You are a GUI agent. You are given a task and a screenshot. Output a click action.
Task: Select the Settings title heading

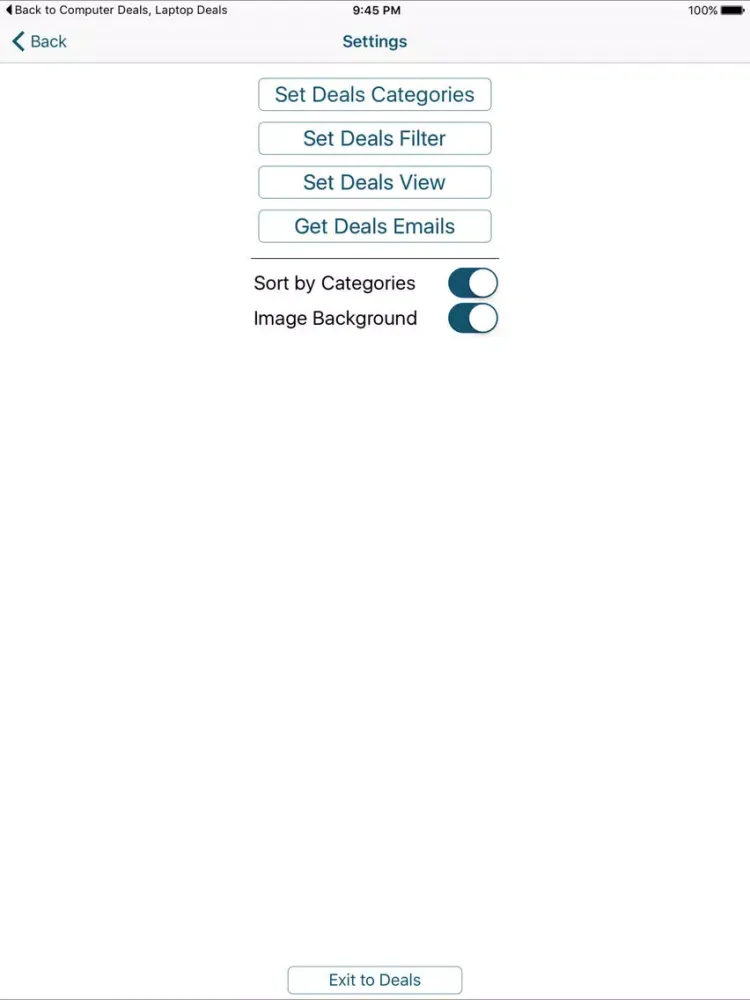tap(374, 41)
